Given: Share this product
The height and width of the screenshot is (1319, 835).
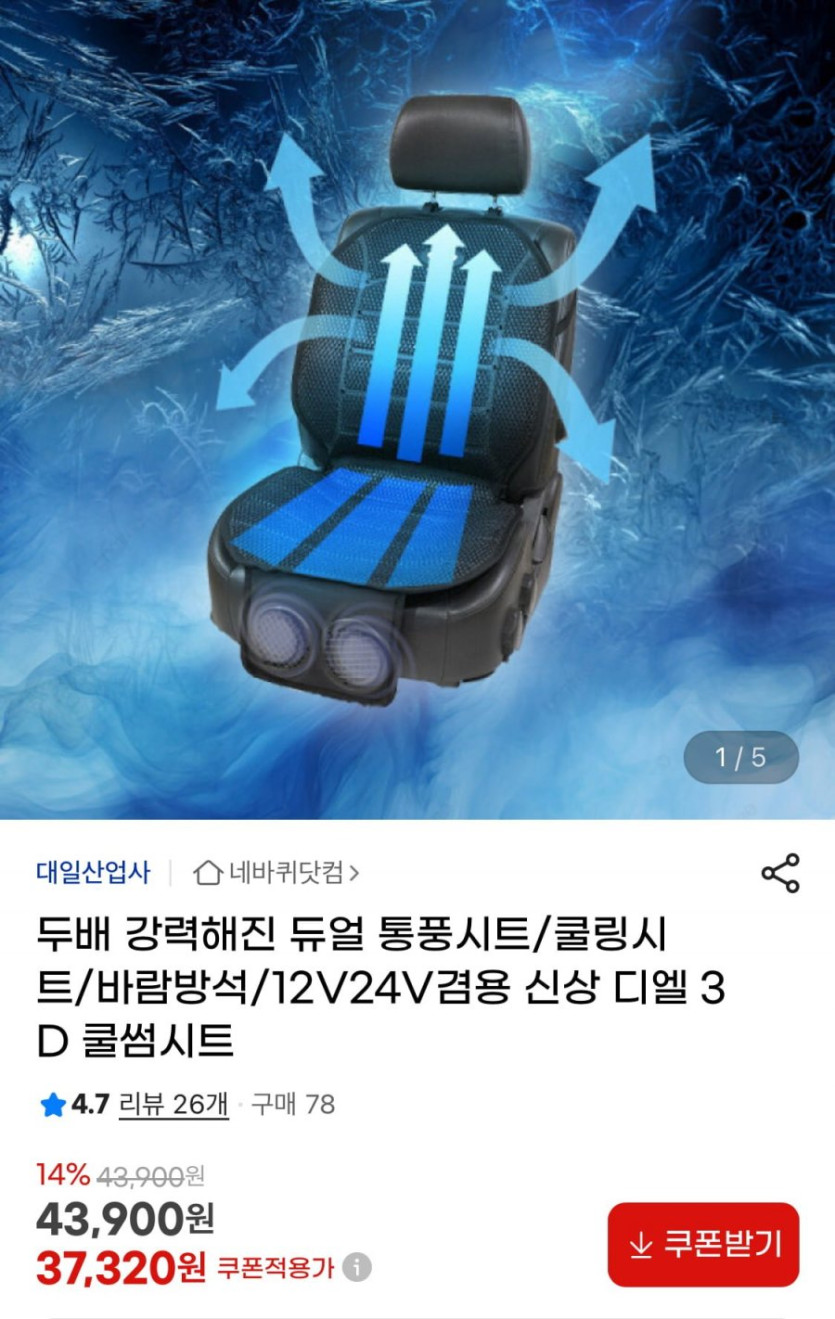Looking at the screenshot, I should 780,873.
